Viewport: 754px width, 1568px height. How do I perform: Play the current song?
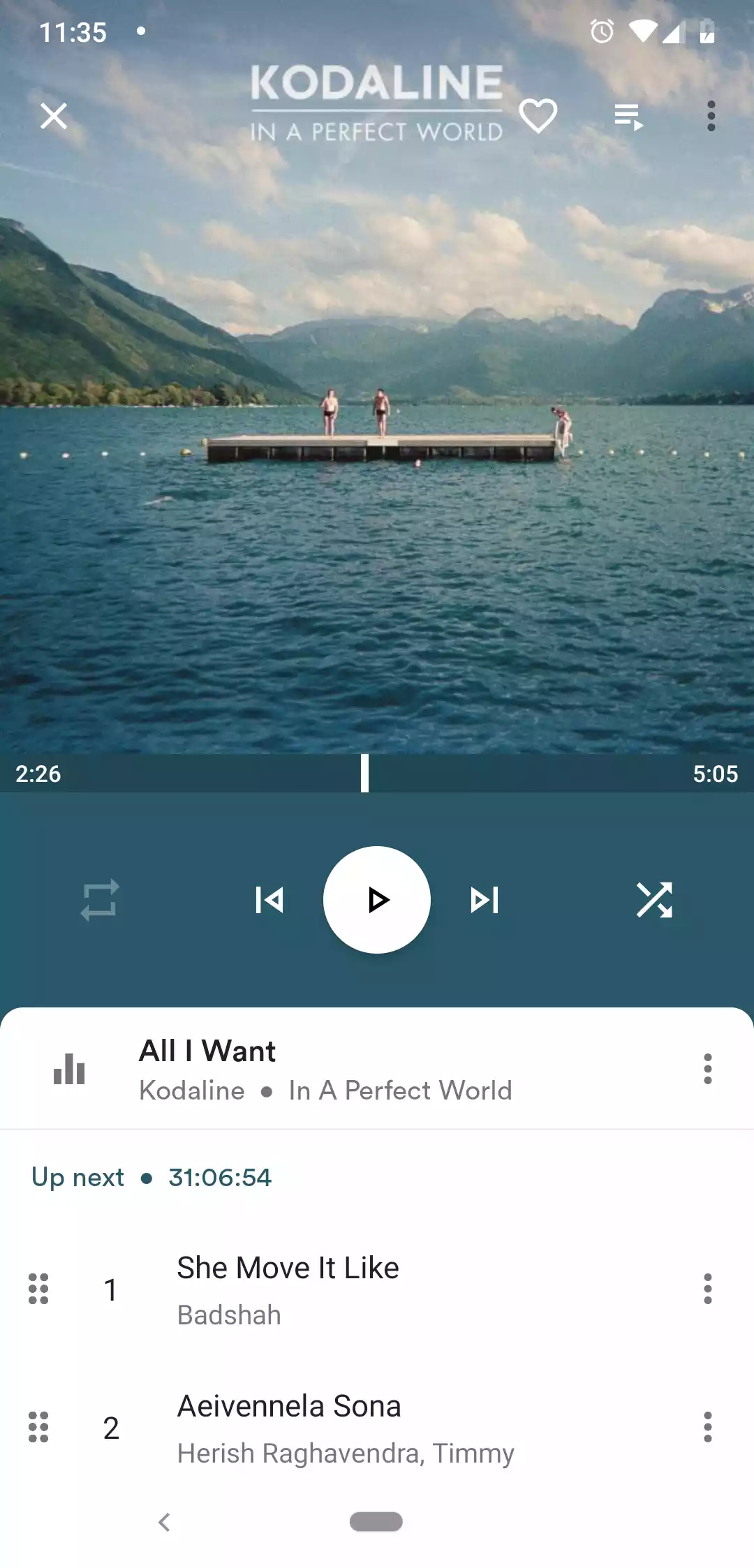pyautogui.click(x=377, y=900)
